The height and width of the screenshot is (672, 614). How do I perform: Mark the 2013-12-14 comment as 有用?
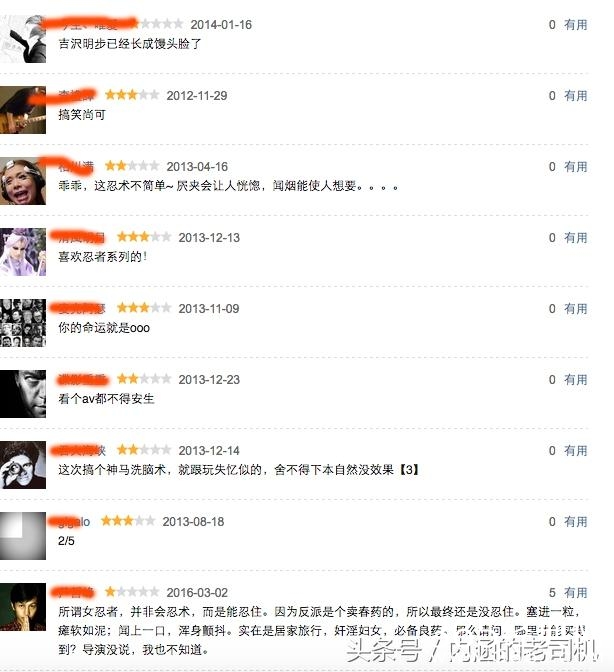pyautogui.click(x=575, y=451)
